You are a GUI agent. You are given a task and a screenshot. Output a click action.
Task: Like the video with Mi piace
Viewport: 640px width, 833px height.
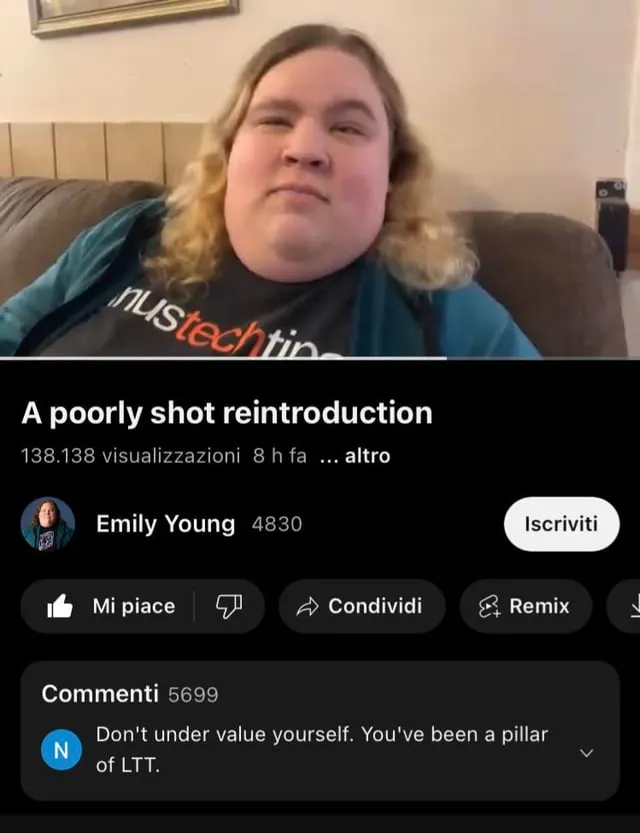click(112, 606)
